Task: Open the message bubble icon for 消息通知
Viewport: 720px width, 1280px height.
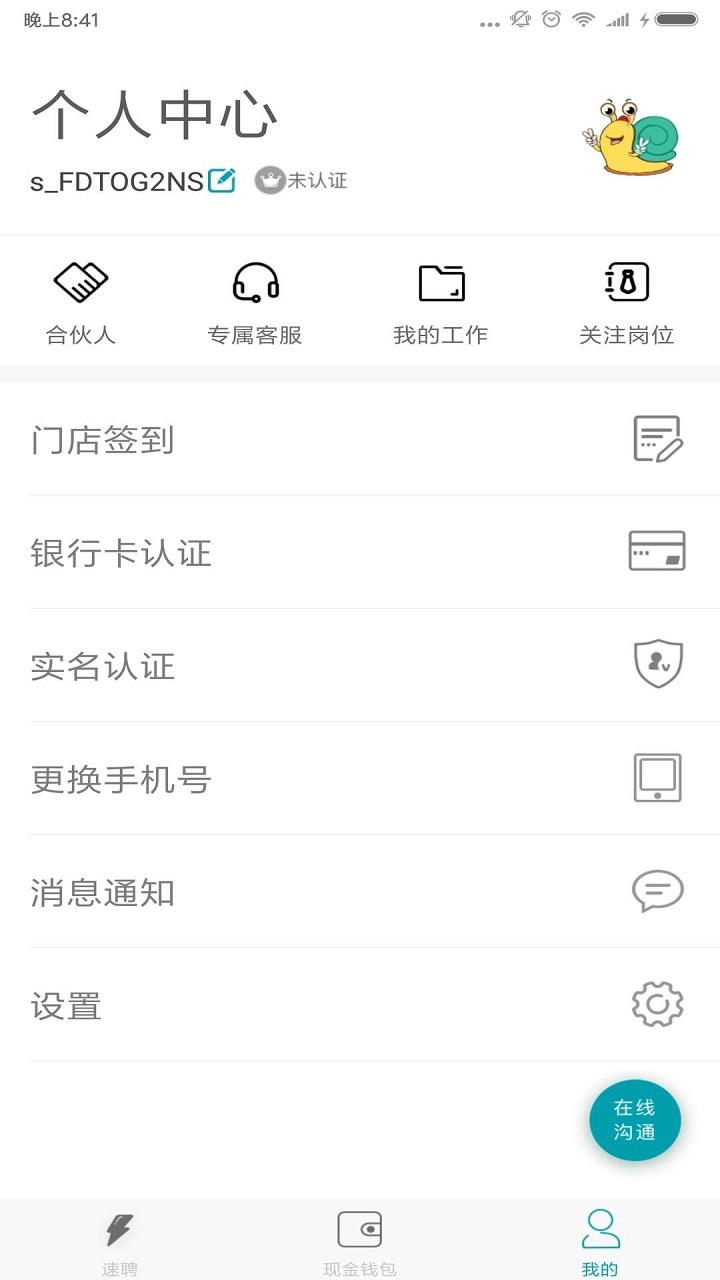Action: pos(657,892)
